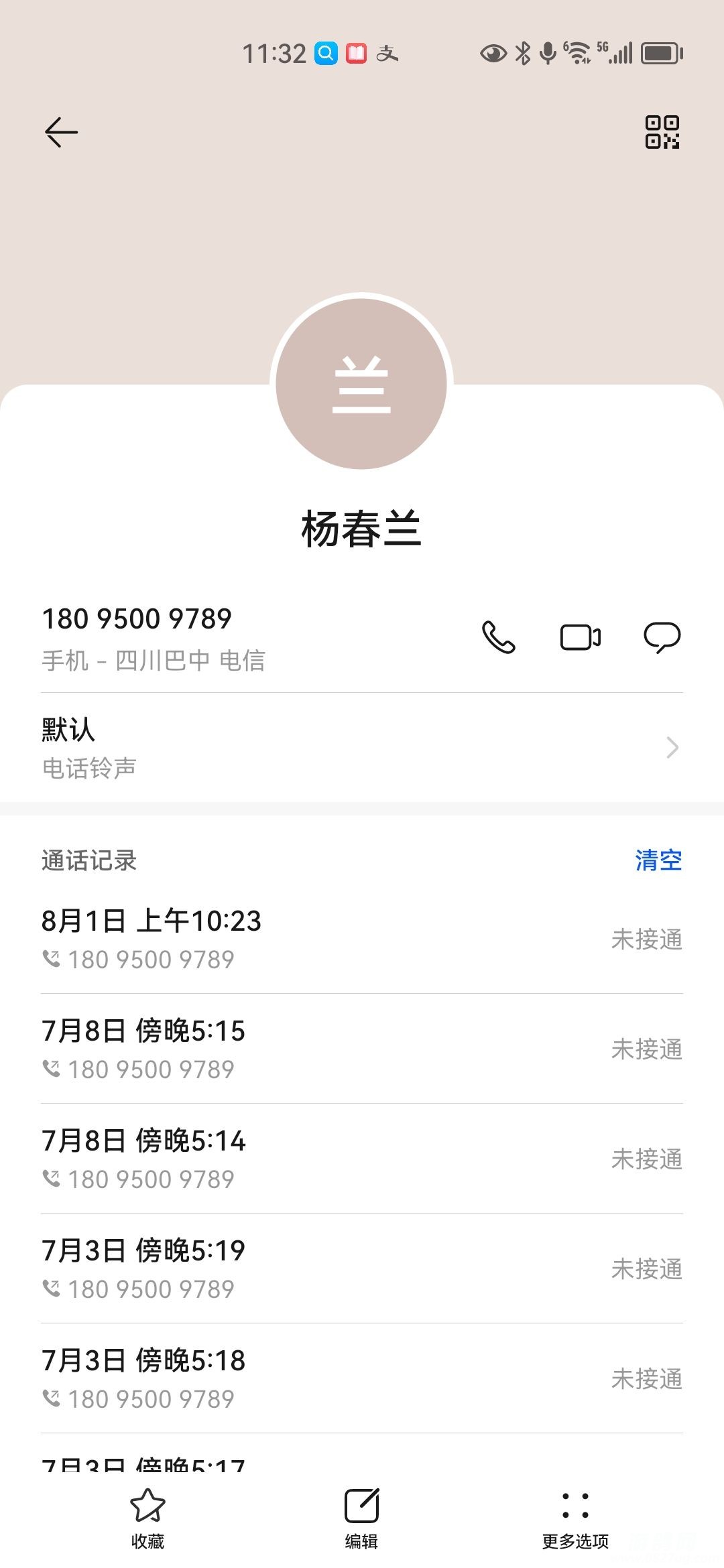Image resolution: width=724 pixels, height=1568 pixels.
Task: Choose the 7月3日 傍晚5:18 call record
Action: coord(362,1378)
